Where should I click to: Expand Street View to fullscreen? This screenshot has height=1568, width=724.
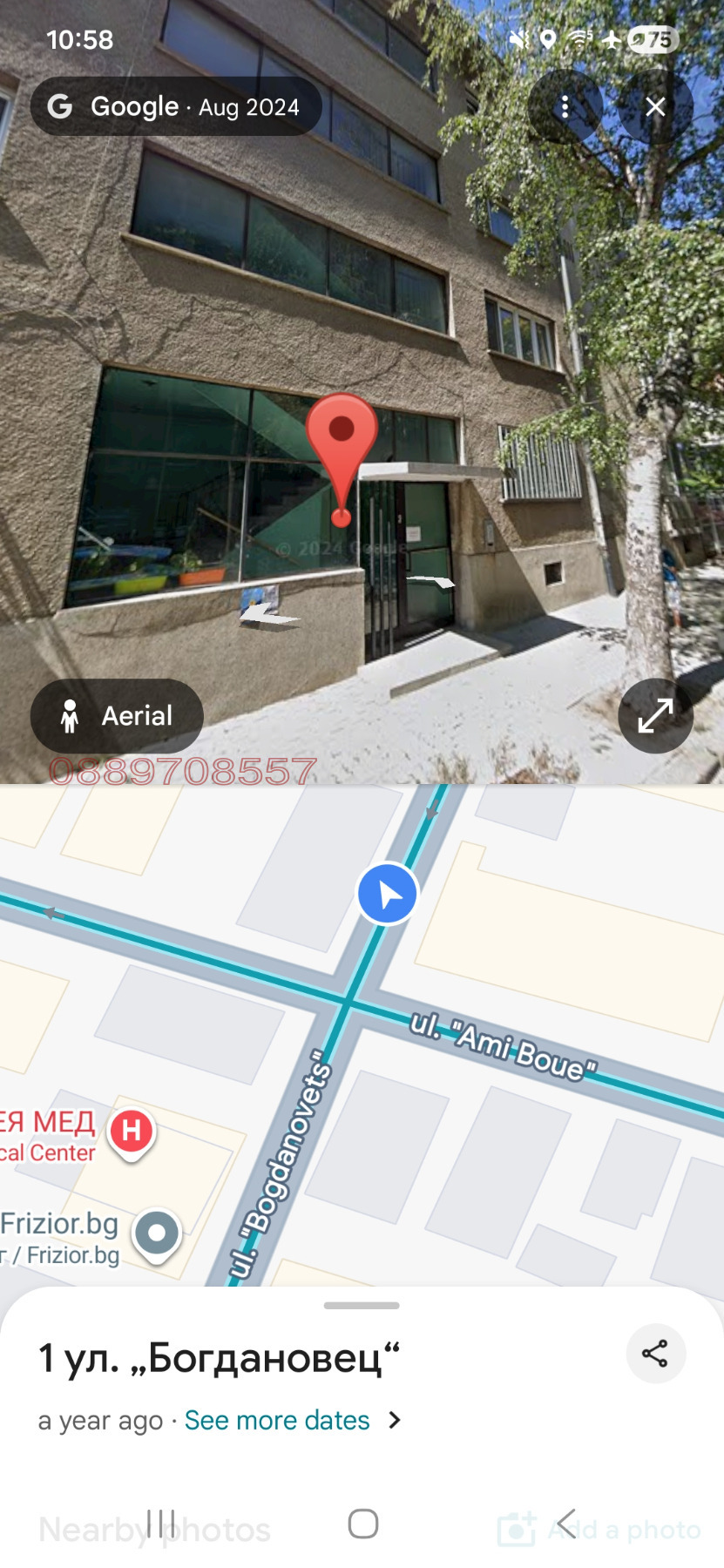[655, 715]
